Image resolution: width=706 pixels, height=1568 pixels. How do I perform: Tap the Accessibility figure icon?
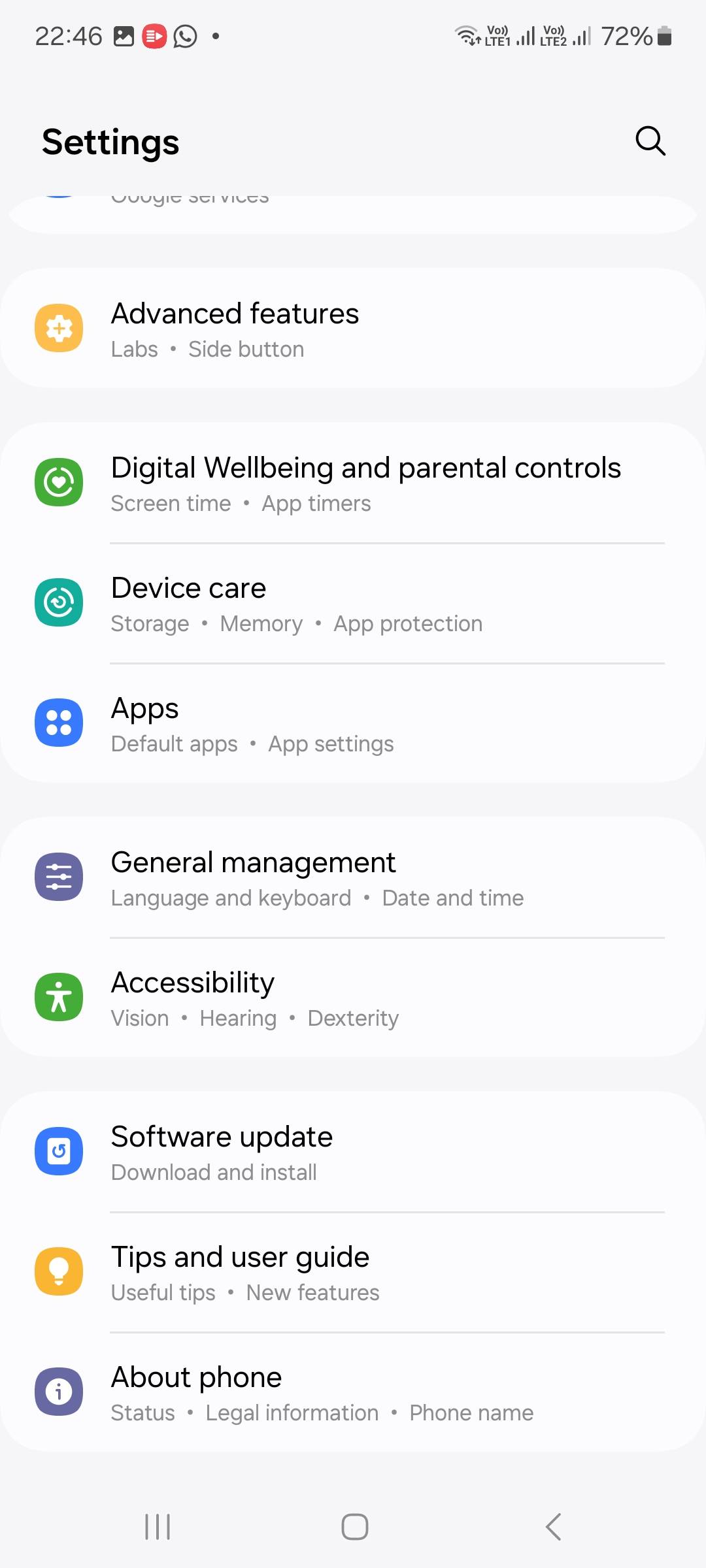[x=59, y=996]
